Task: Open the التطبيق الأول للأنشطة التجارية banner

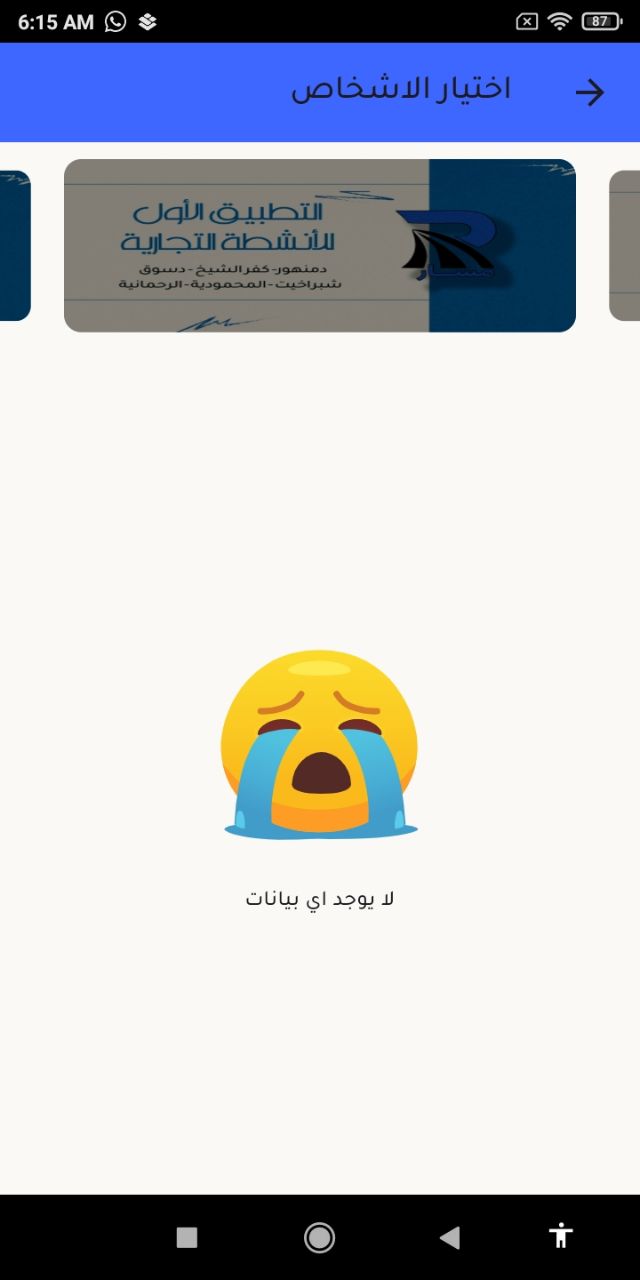Action: [320, 246]
